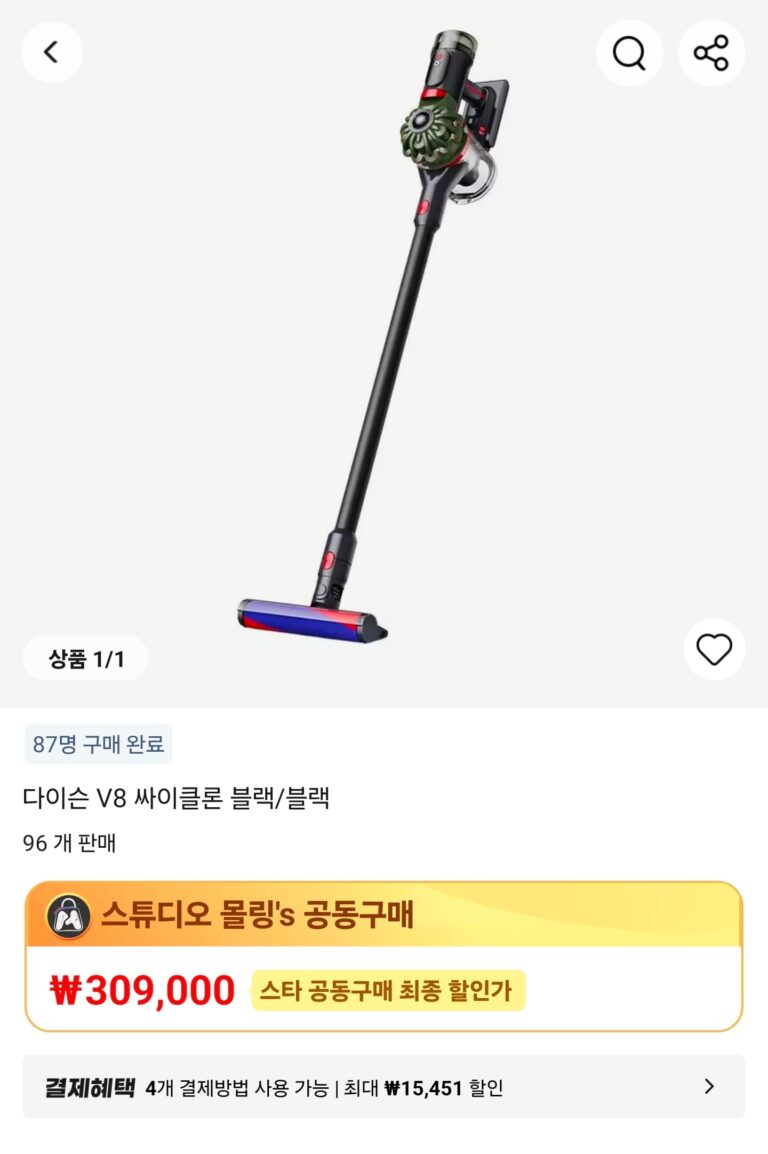This screenshot has width=768, height=1154.
Task: Add the product to wishlist with heart
Action: (x=714, y=650)
